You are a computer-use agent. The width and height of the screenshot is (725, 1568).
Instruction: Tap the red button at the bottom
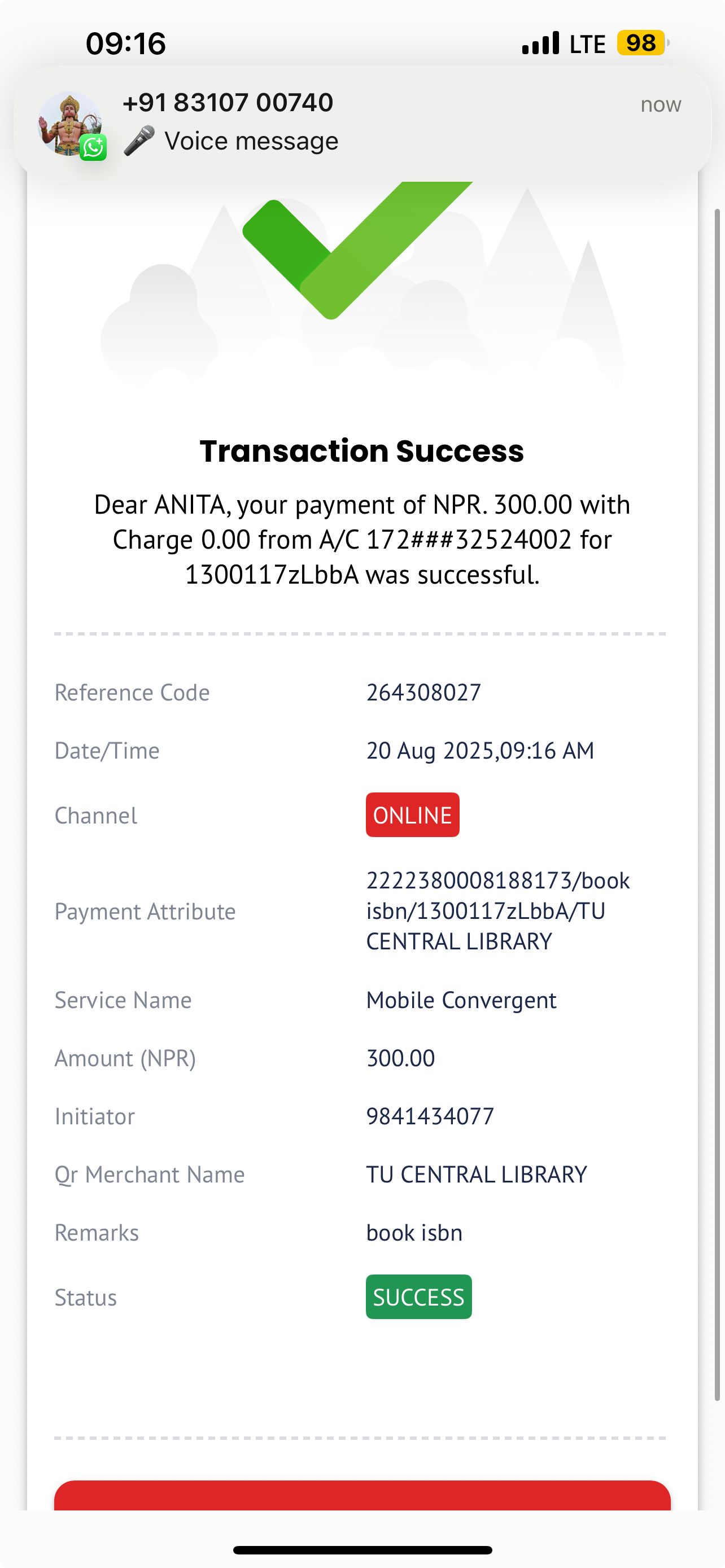[x=361, y=1496]
